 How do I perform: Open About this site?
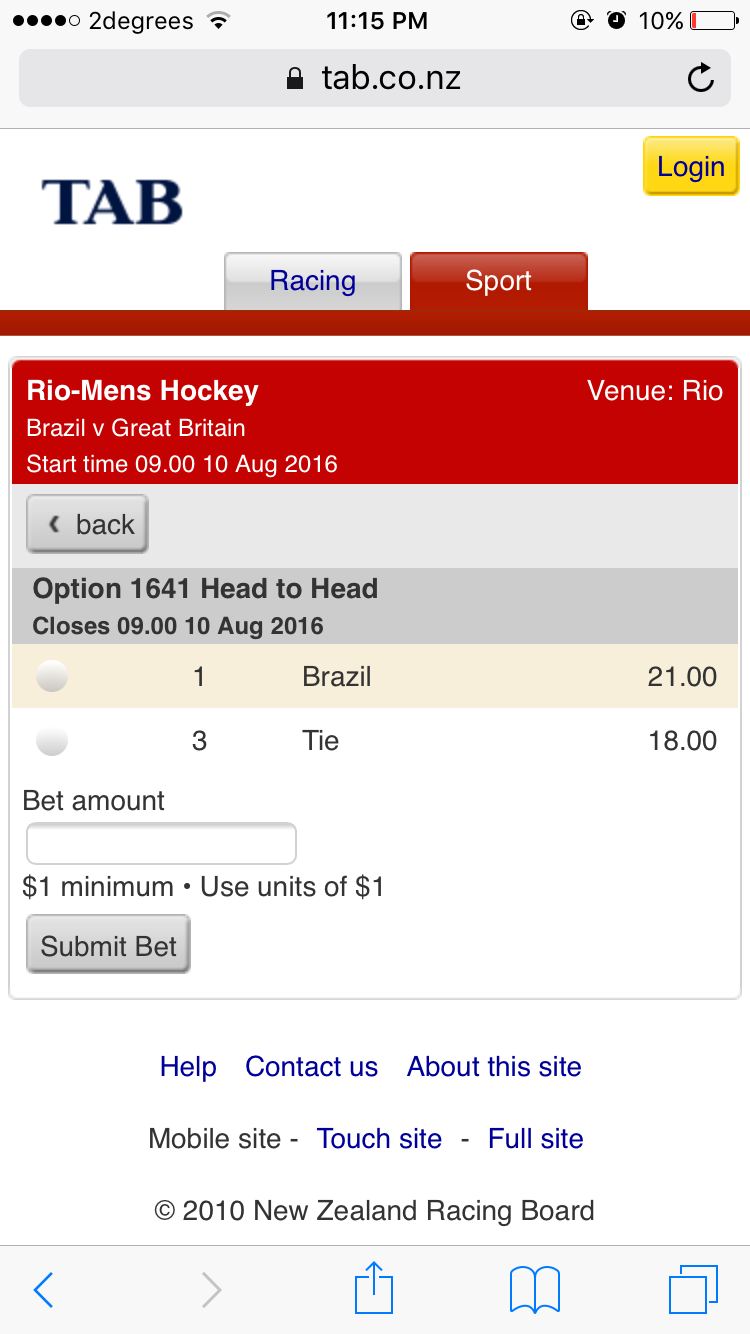[494, 1067]
